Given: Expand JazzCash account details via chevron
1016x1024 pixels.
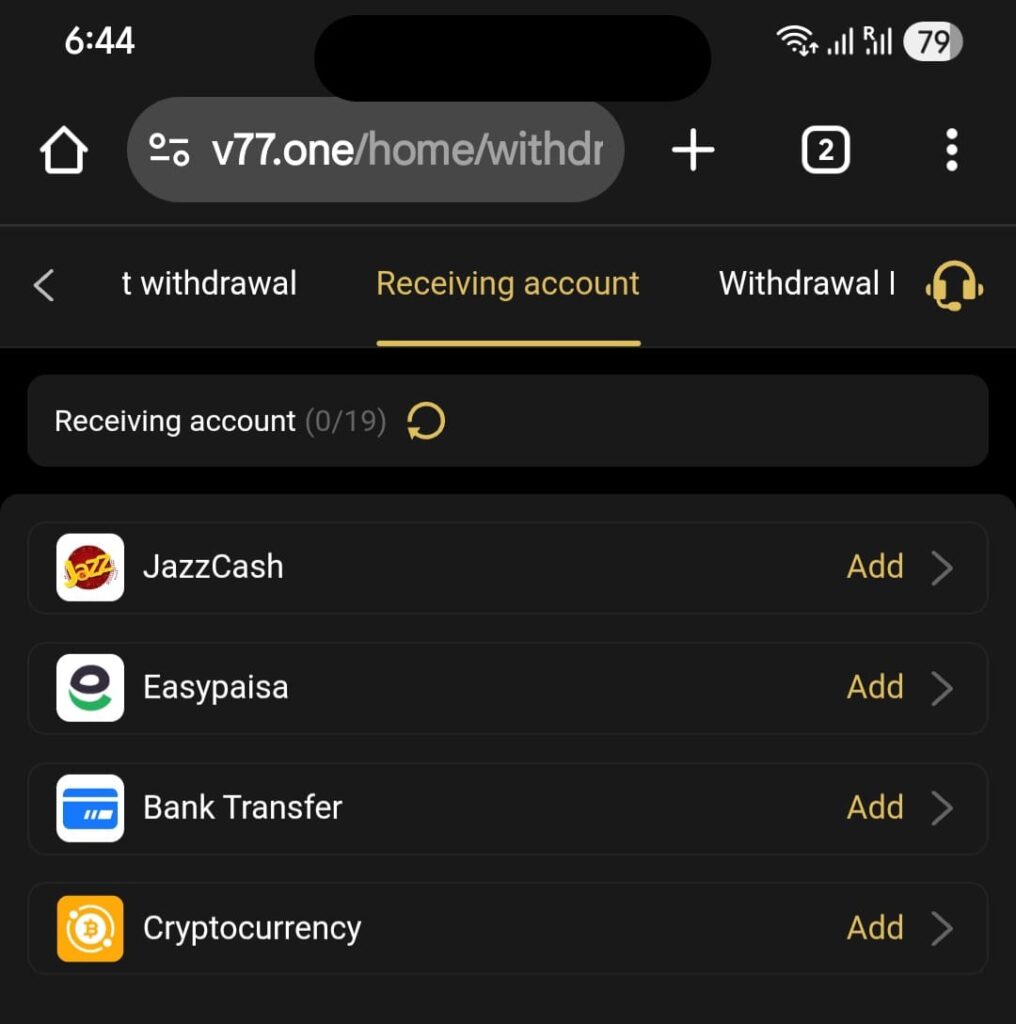Looking at the screenshot, I should (x=941, y=566).
